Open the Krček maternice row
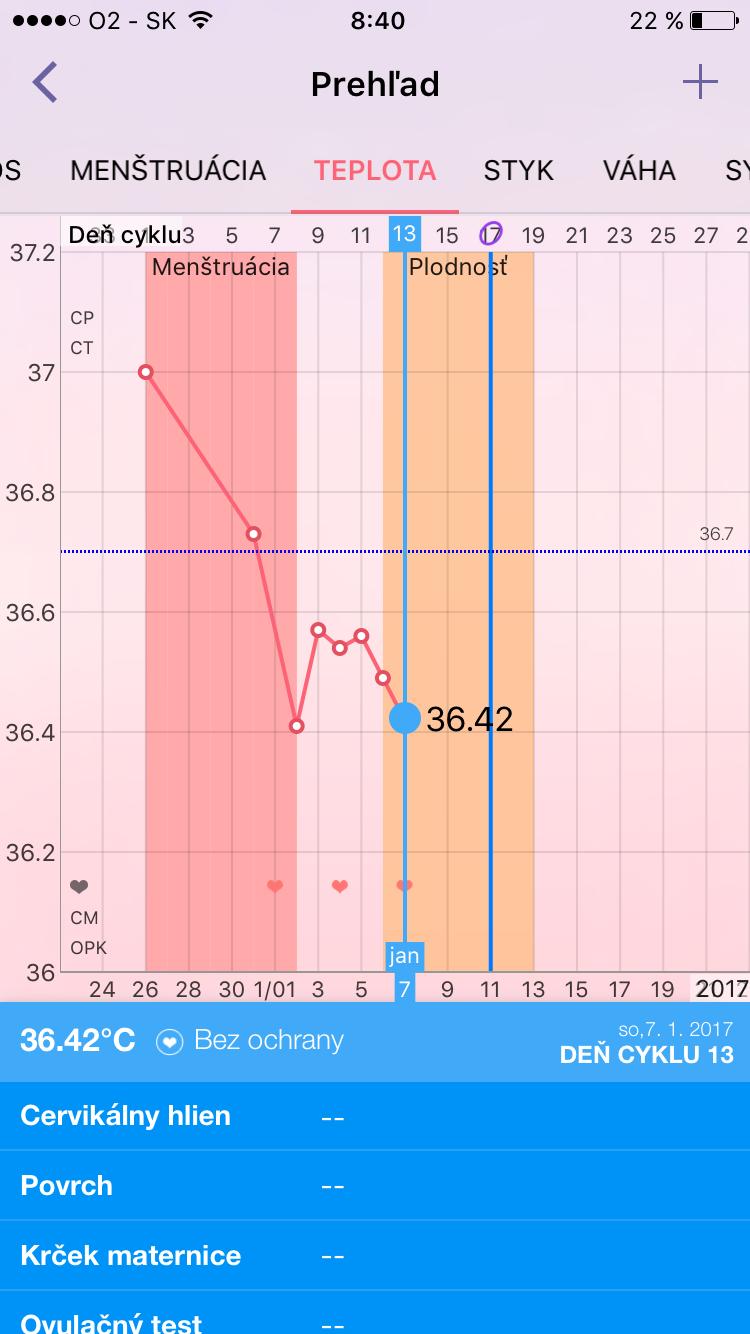 click(375, 1256)
